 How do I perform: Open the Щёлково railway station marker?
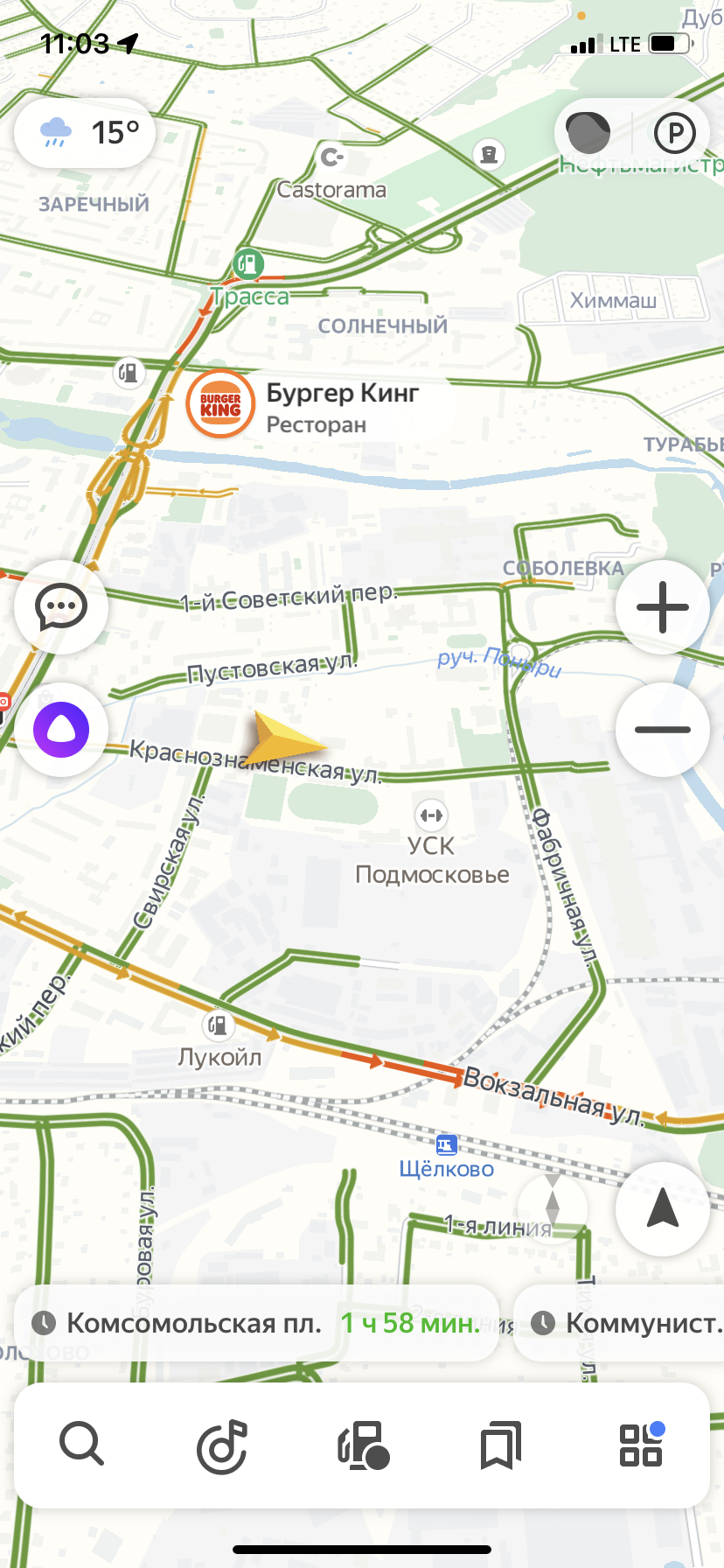click(x=447, y=1144)
